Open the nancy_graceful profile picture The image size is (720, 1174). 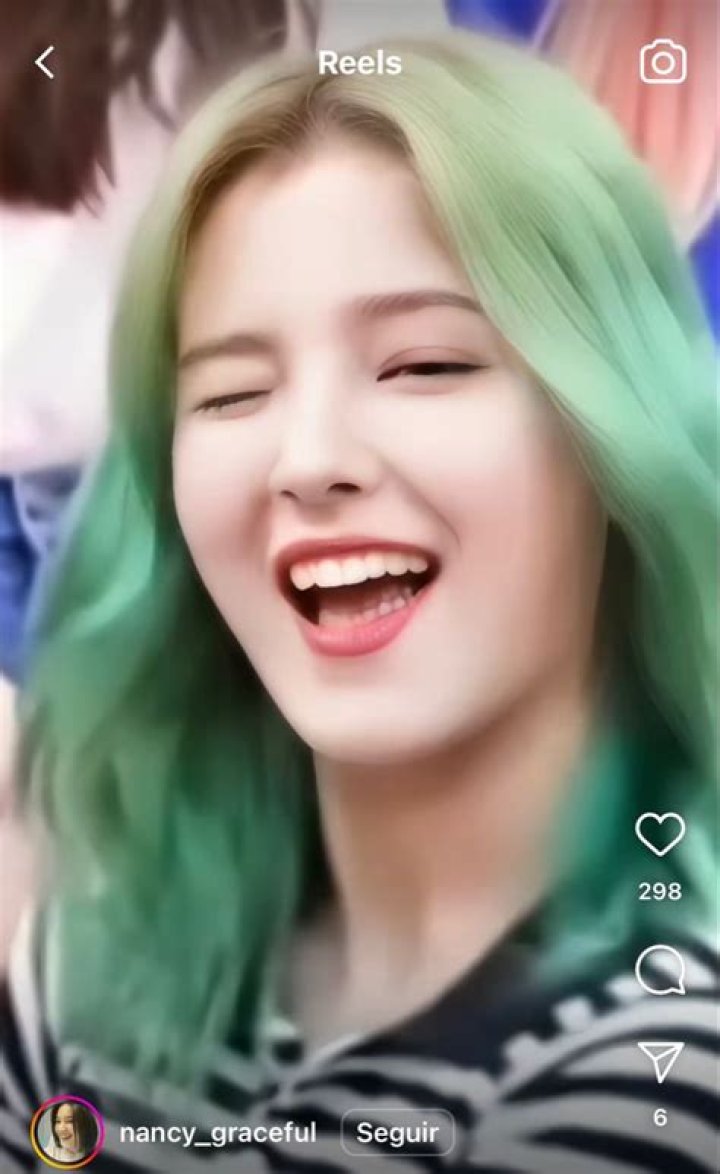pos(68,1133)
